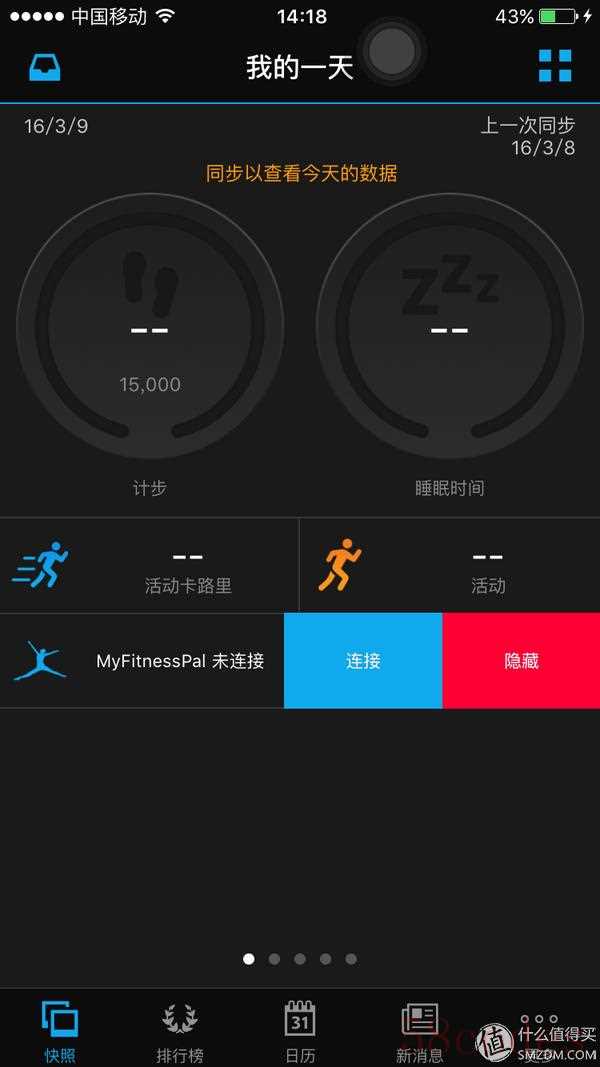Open the 睡眠时间 sleep circle
Viewport: 600px width, 1067px height.
450,326
